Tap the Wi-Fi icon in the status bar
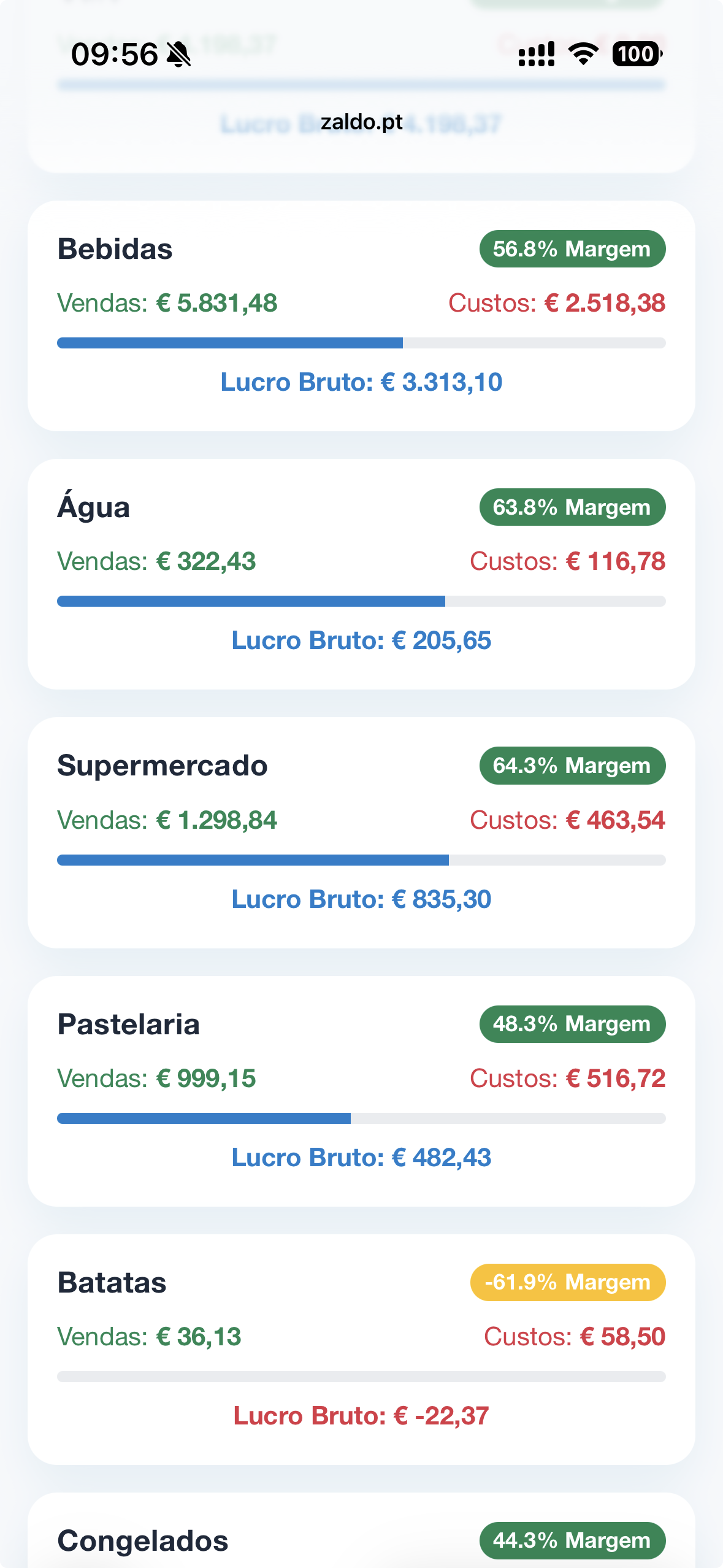The height and width of the screenshot is (1568, 723). pos(581,54)
